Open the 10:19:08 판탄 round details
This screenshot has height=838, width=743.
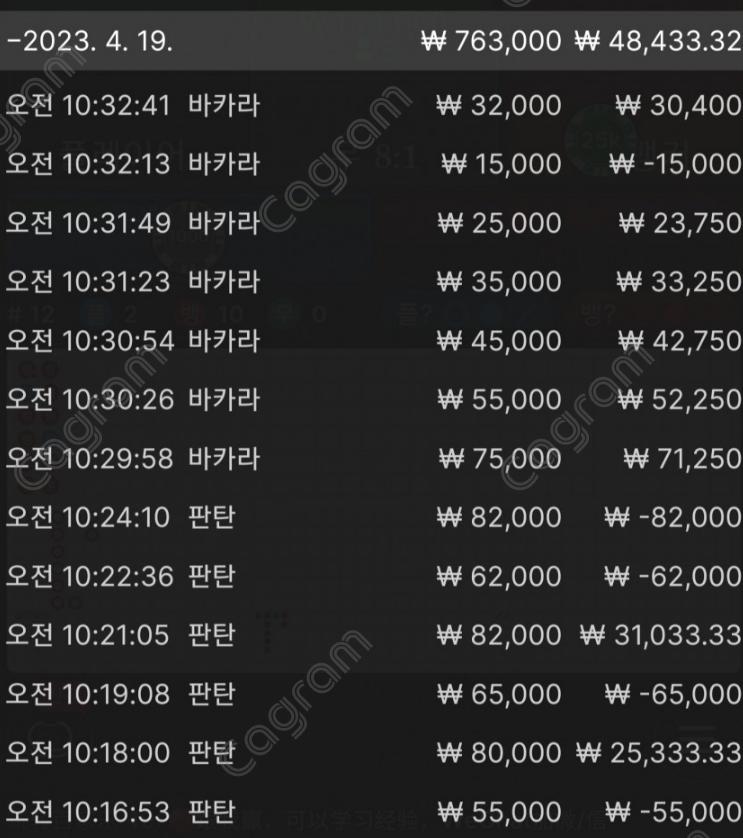371,694
